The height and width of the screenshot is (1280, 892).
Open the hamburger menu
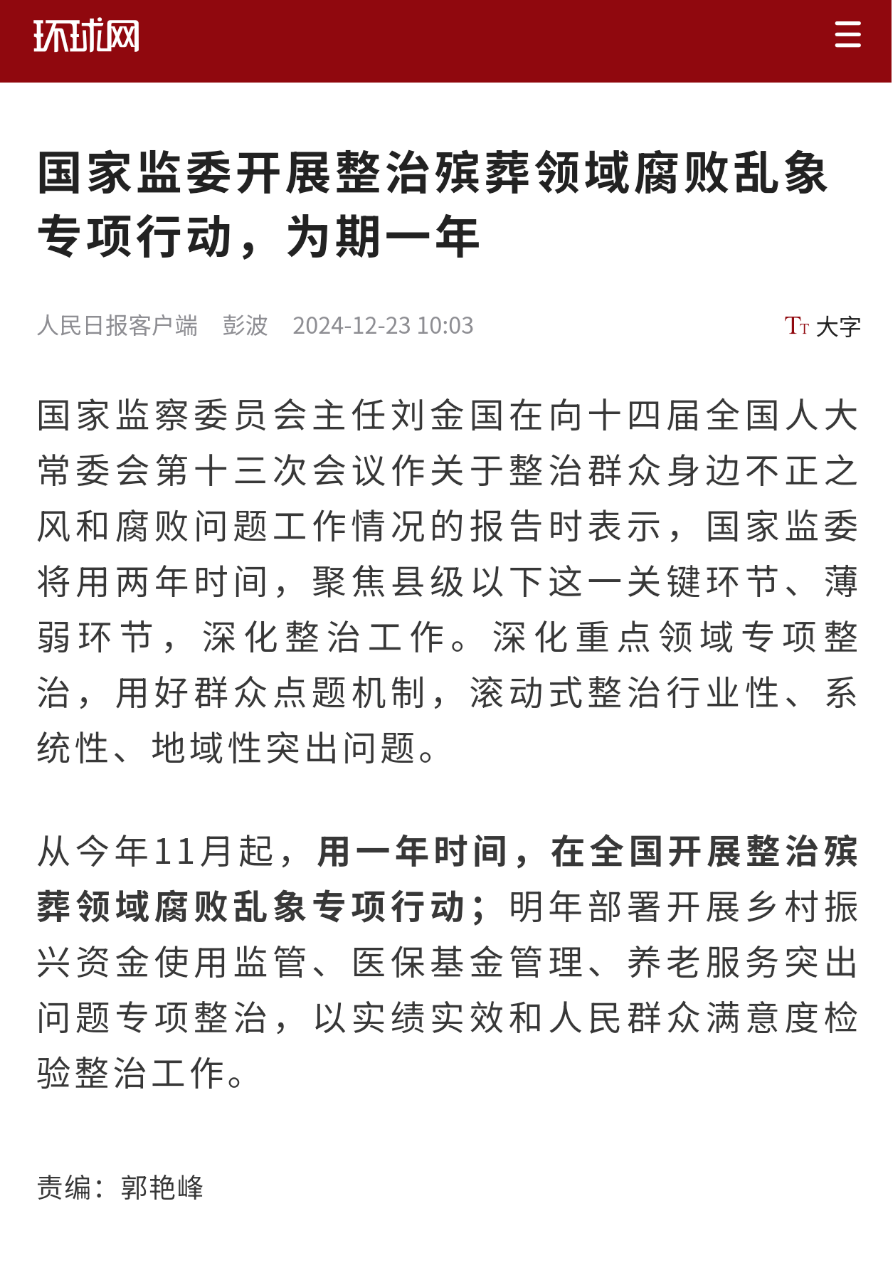[847, 36]
